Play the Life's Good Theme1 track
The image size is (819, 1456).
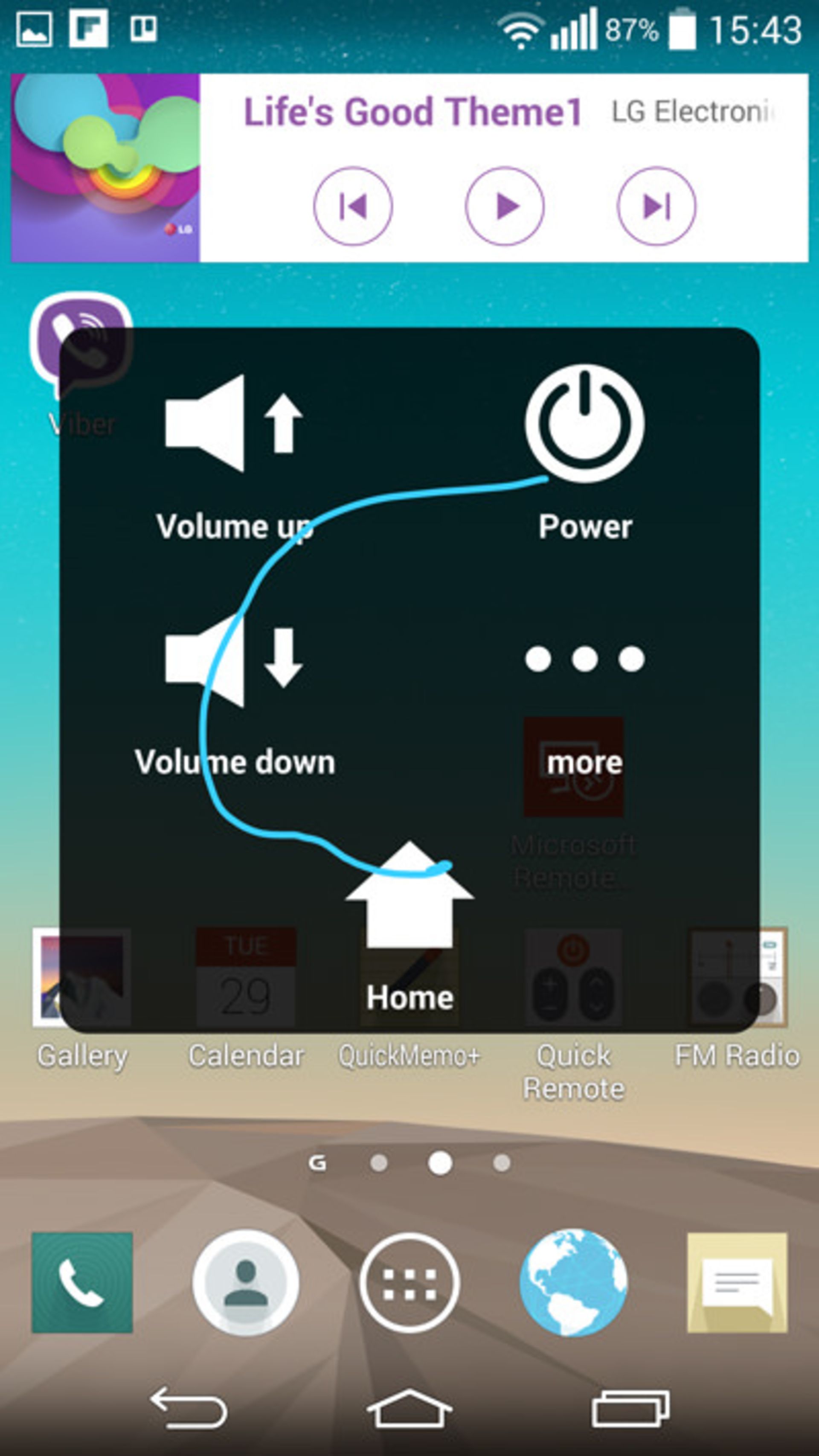tap(505, 206)
